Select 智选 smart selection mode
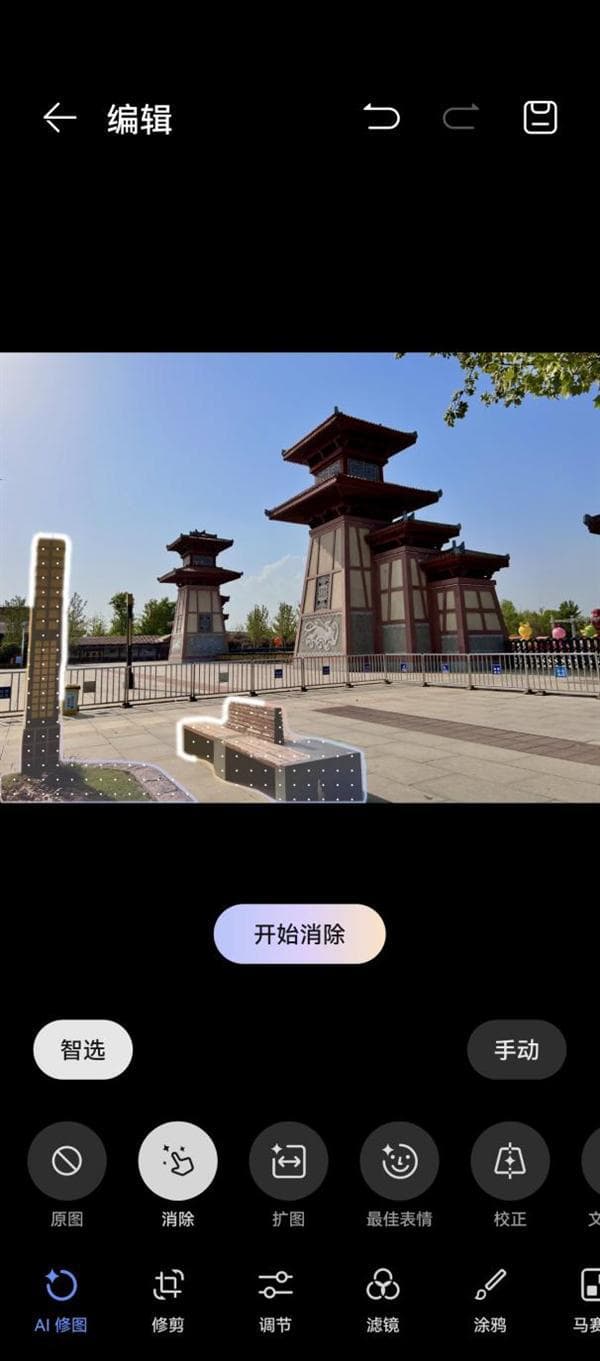 tap(83, 1050)
